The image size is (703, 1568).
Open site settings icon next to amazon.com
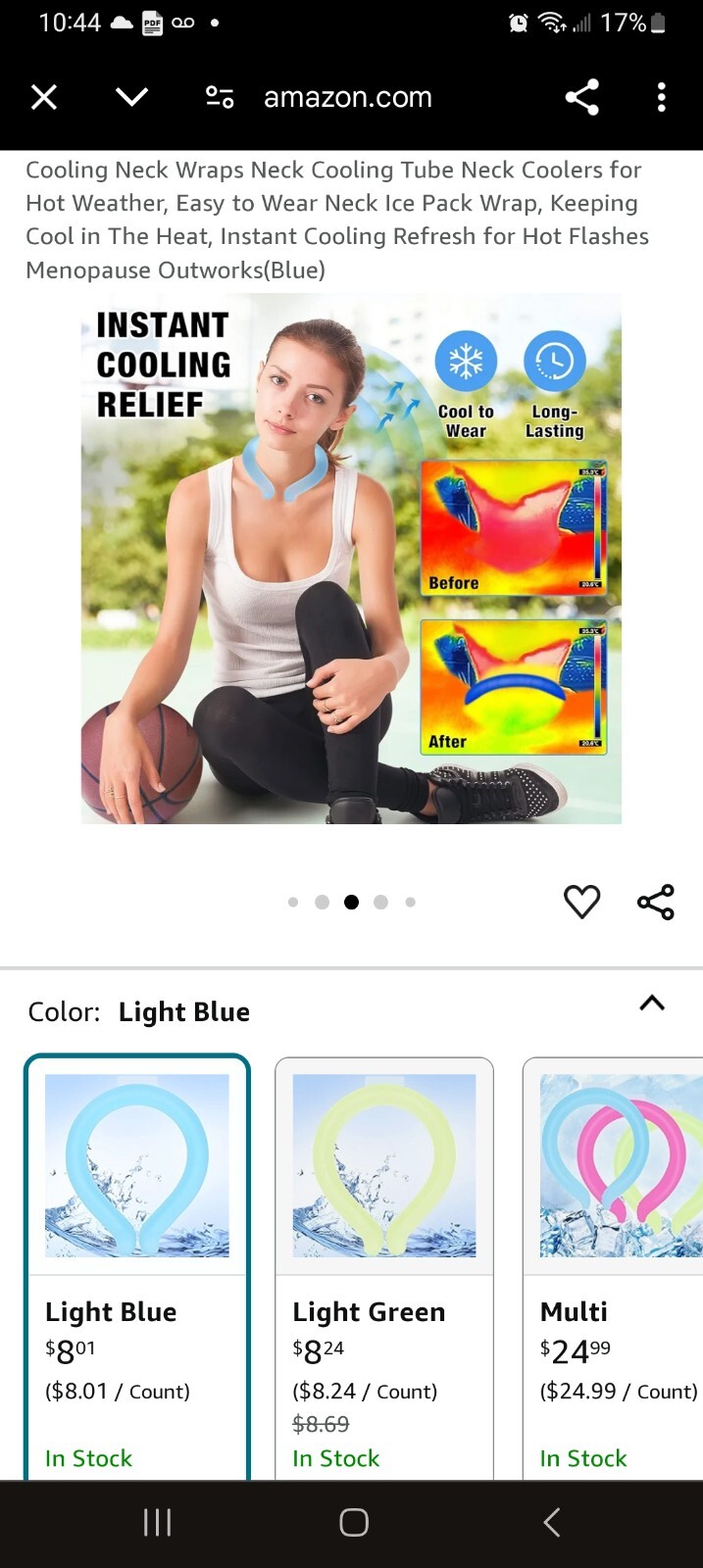click(220, 97)
